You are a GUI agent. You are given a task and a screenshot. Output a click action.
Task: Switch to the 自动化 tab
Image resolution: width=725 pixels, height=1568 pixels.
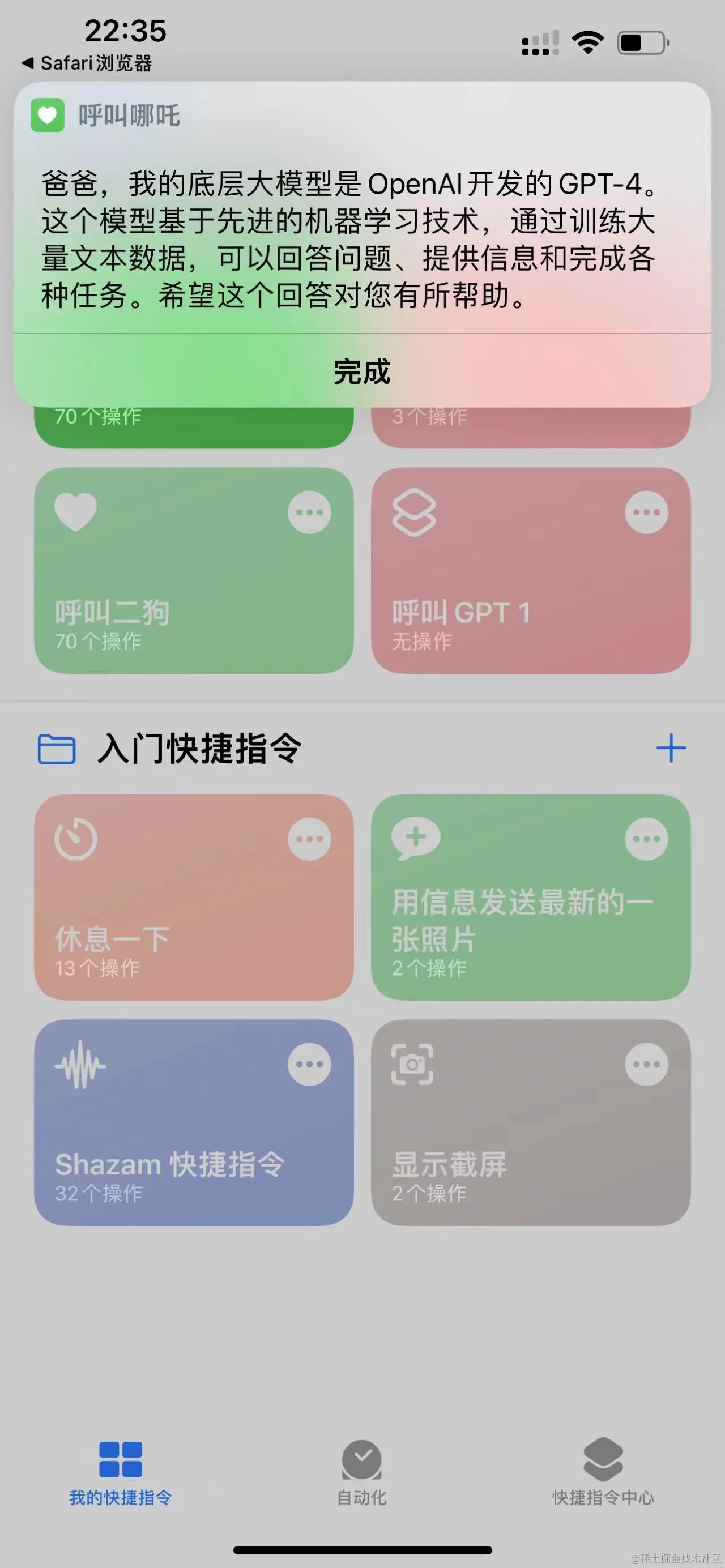(361, 1473)
